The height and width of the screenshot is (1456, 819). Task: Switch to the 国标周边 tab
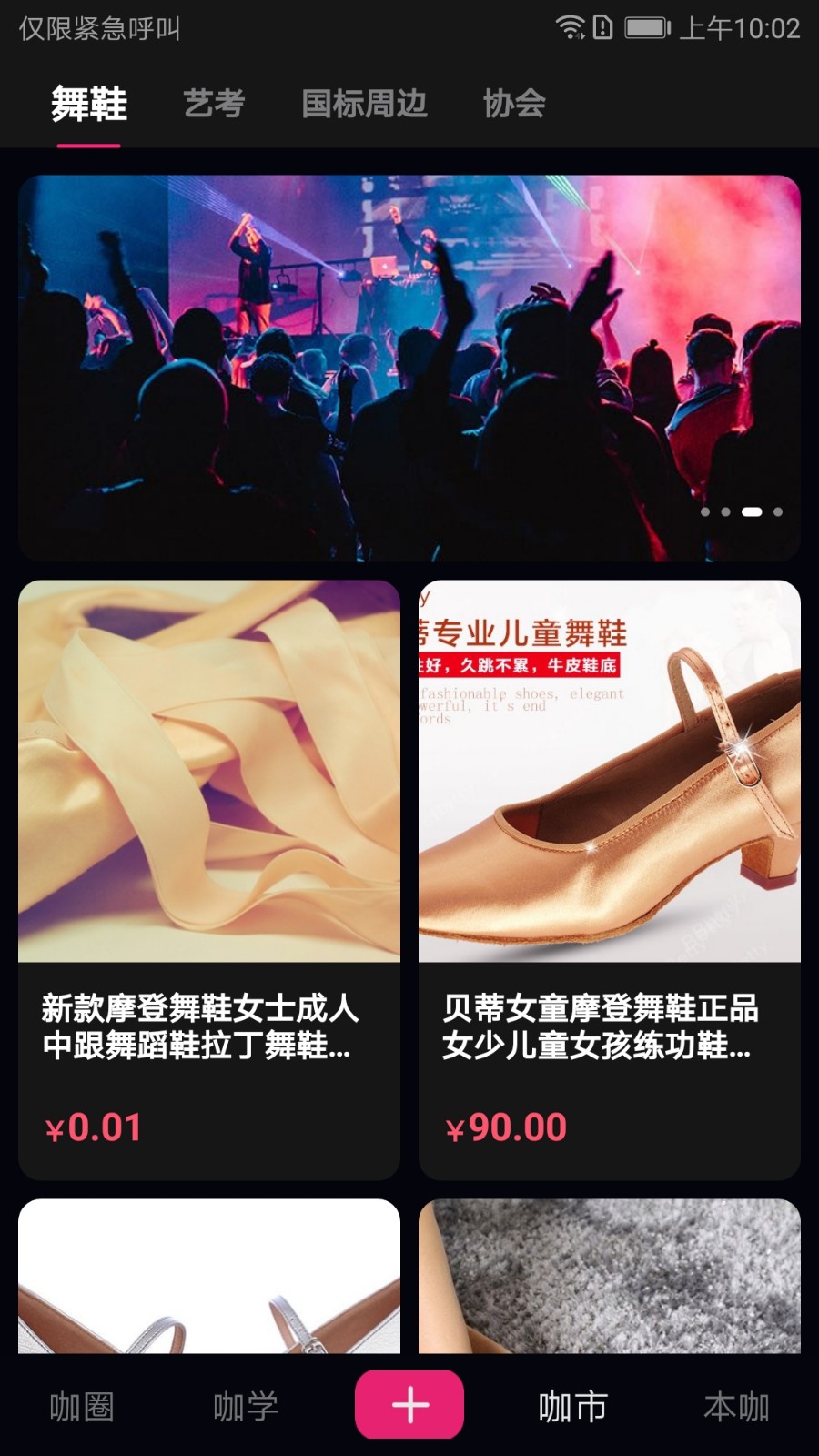click(x=364, y=104)
